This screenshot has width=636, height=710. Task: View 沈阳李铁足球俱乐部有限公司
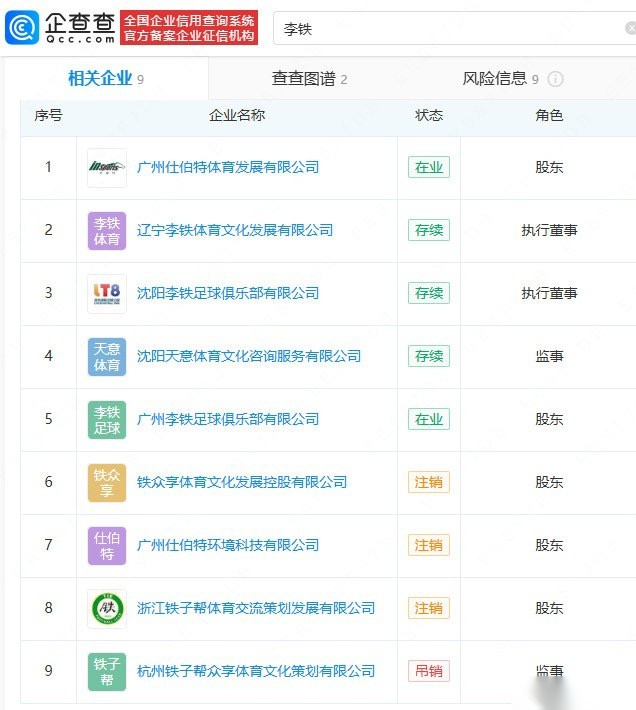(228, 293)
